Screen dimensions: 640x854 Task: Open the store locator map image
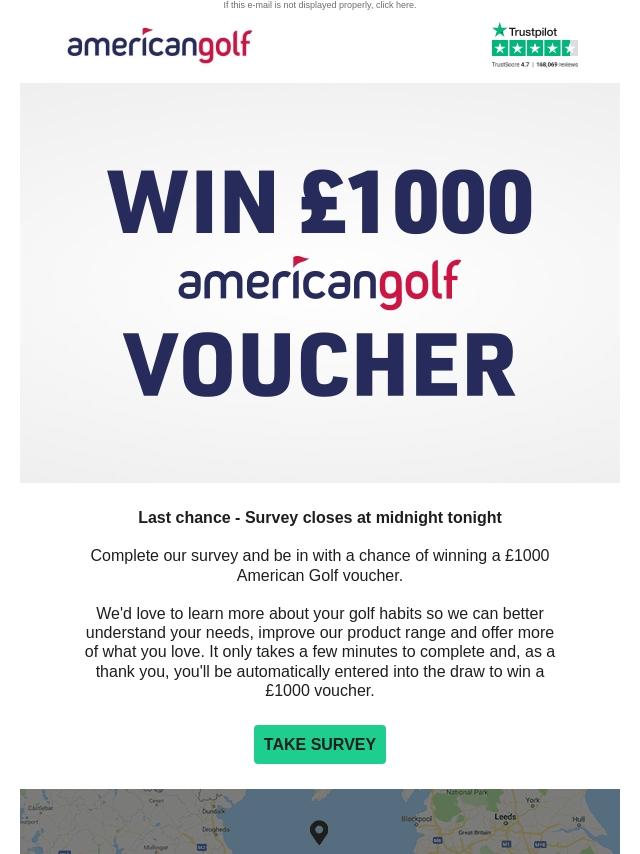[320, 821]
